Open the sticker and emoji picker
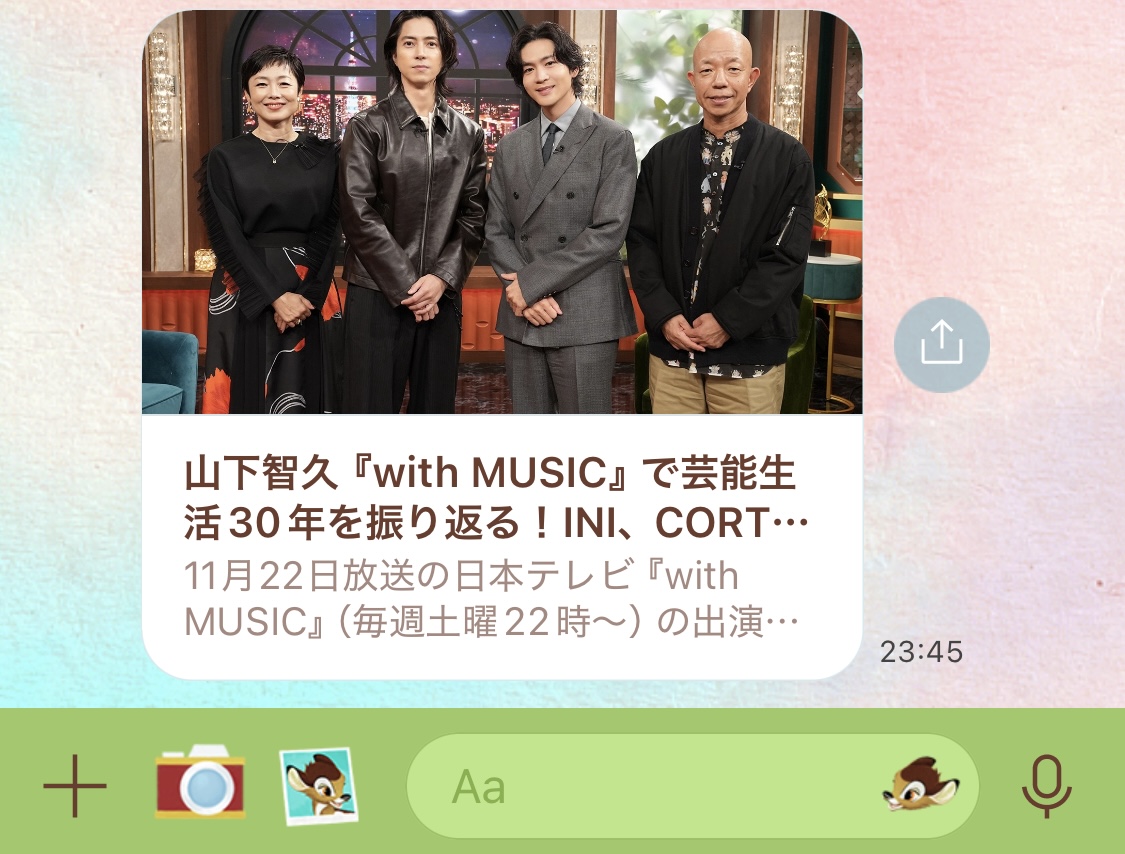This screenshot has height=854, width=1125. pos(919,785)
